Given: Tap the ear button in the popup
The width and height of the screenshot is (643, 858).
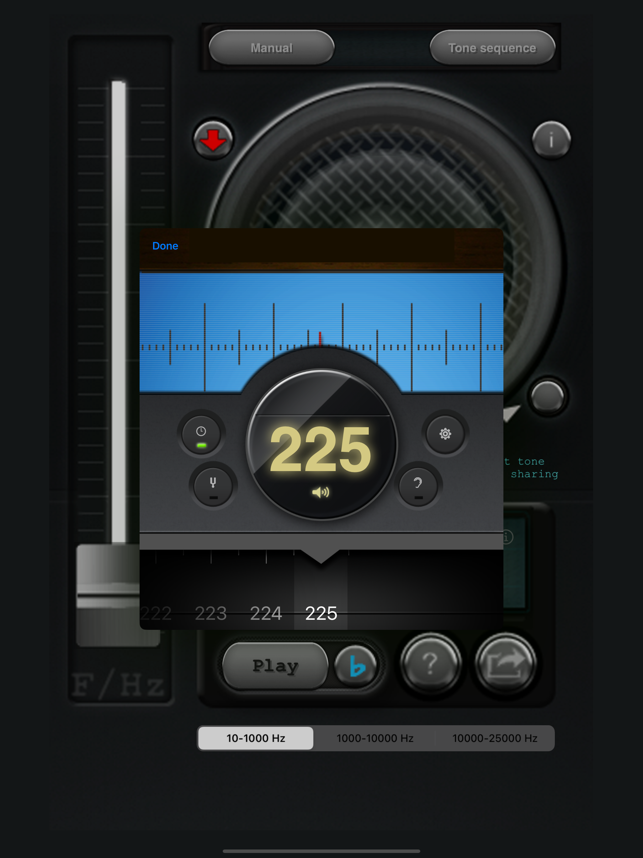Looking at the screenshot, I should [x=418, y=486].
